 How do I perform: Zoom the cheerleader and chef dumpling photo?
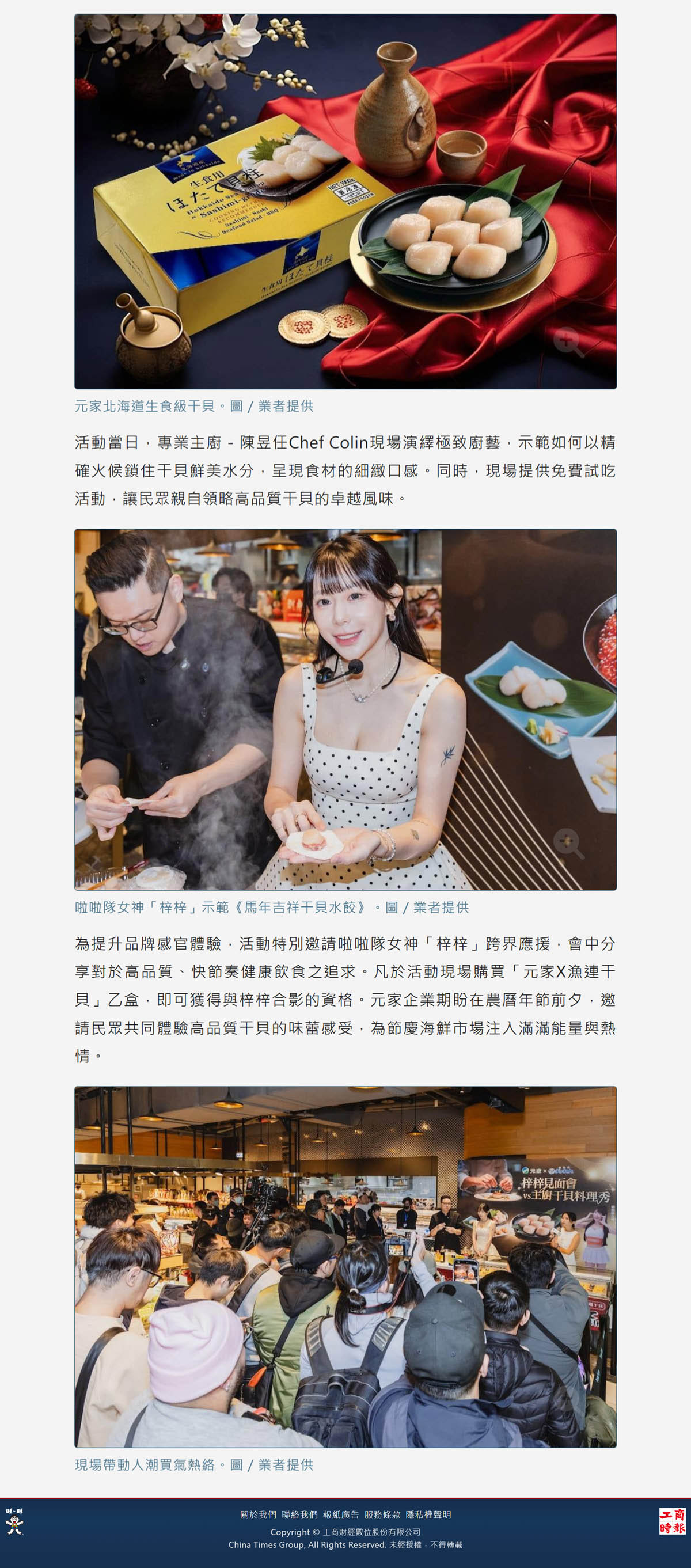pos(345,709)
